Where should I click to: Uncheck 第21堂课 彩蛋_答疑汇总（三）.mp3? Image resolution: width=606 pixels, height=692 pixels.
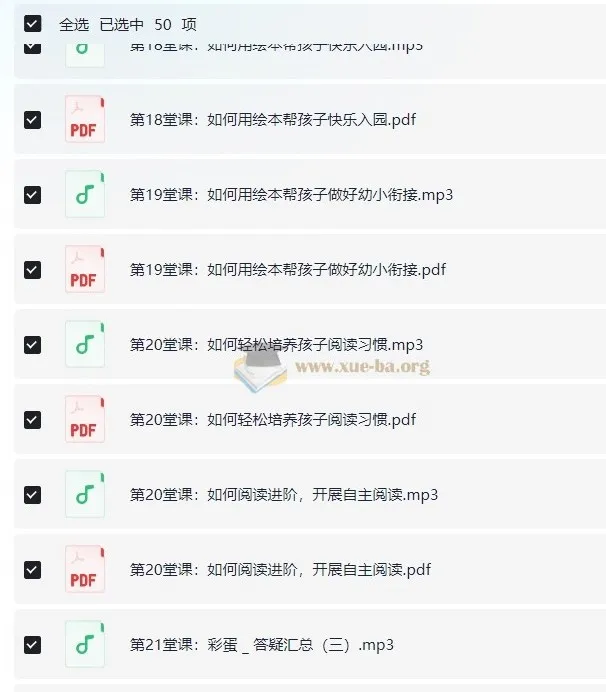click(32, 645)
